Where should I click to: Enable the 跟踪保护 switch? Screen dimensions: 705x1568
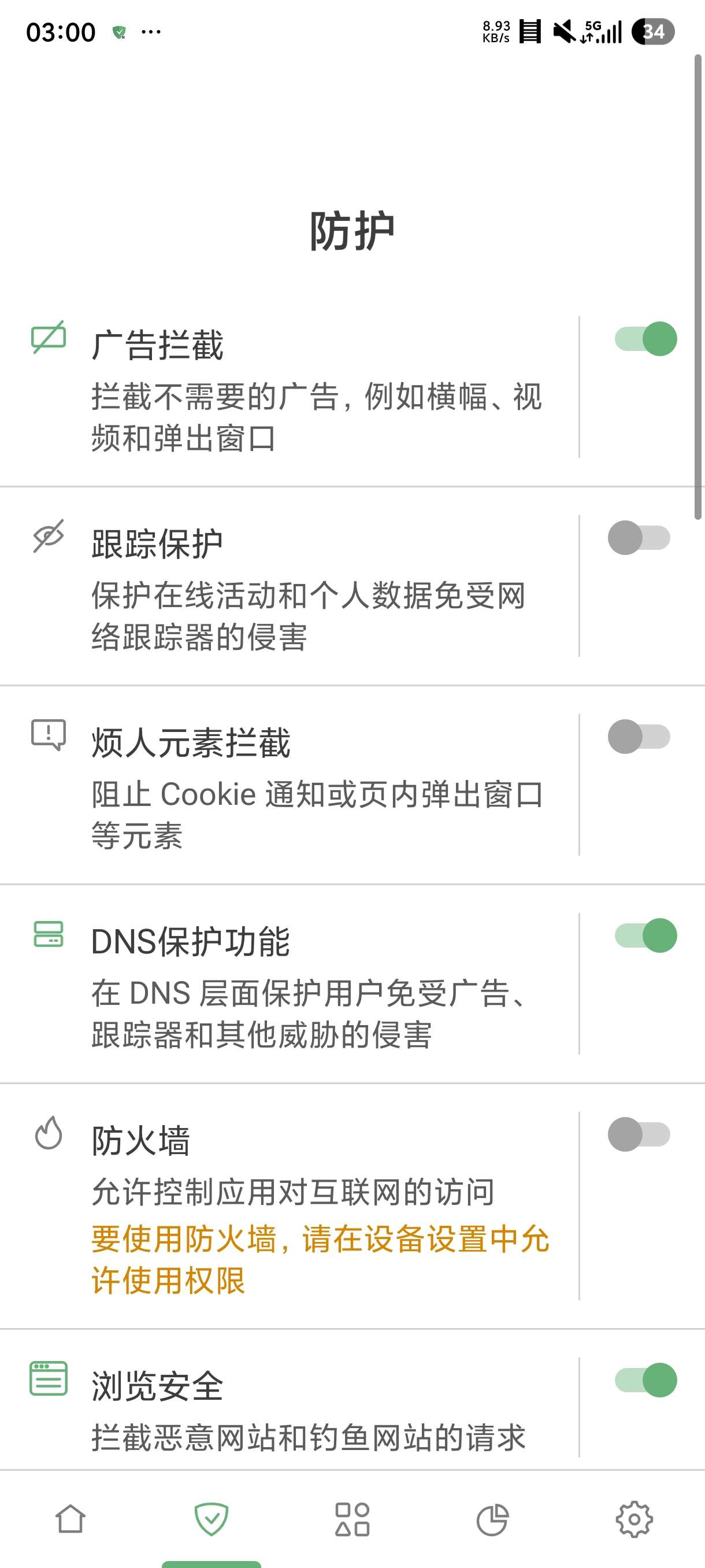639,538
